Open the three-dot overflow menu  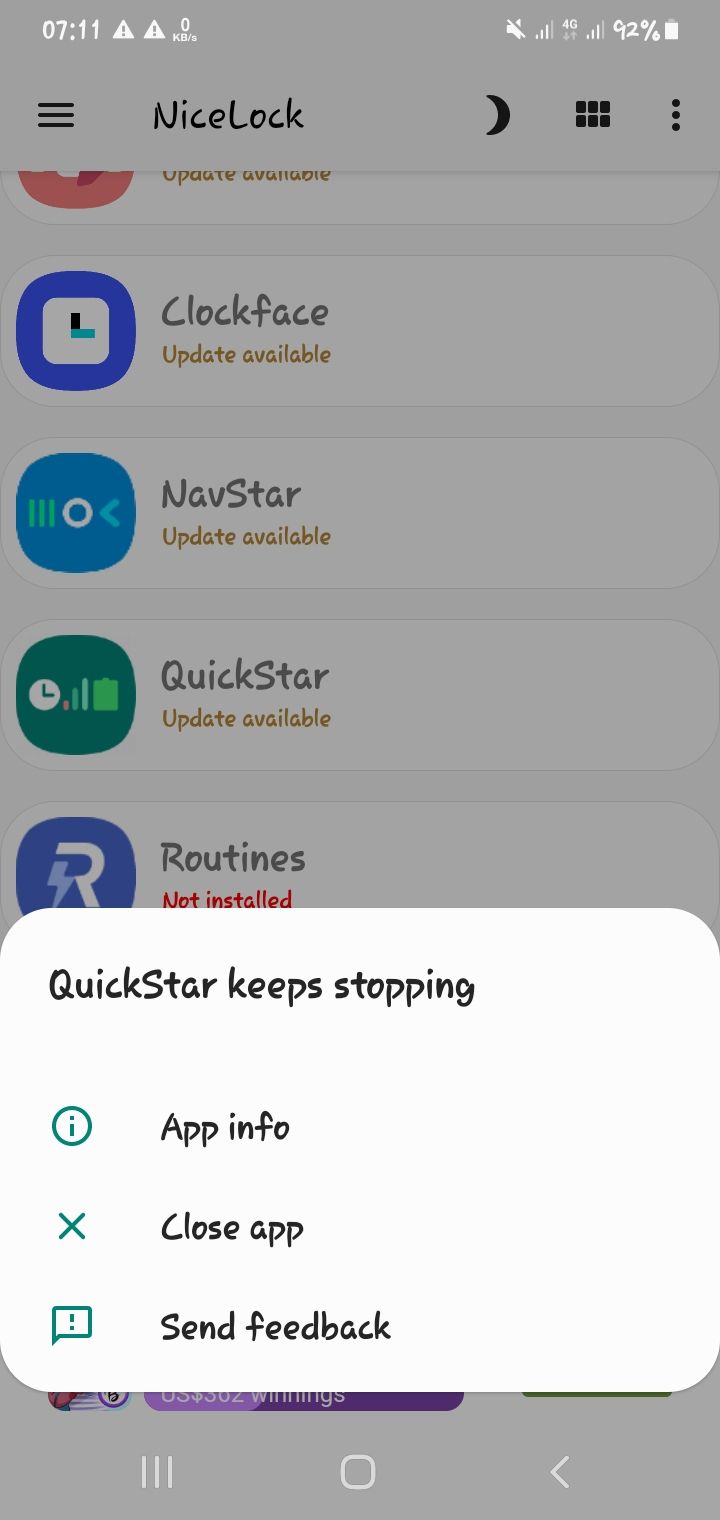coord(676,116)
